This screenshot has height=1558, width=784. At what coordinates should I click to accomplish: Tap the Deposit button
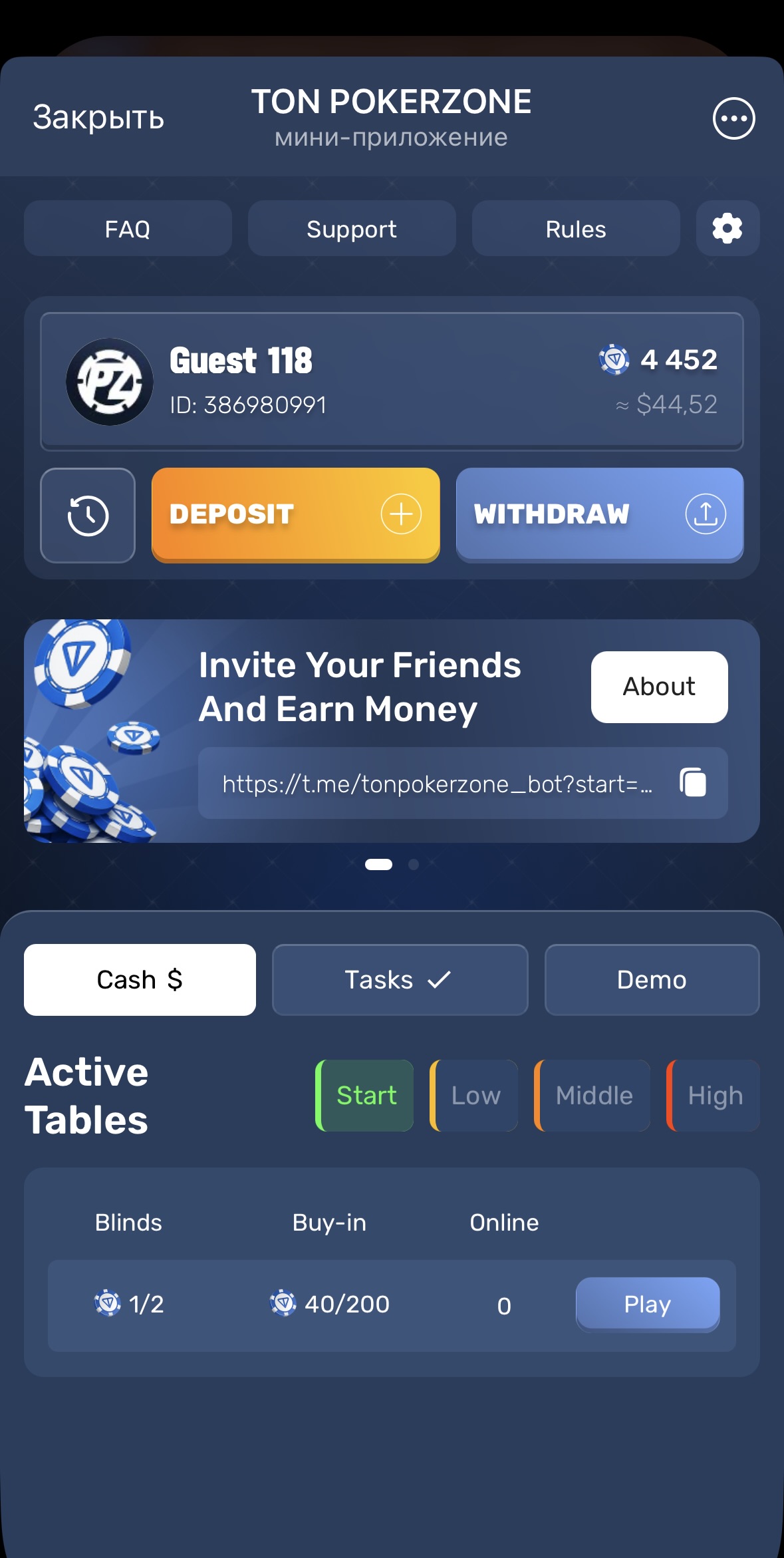click(295, 514)
